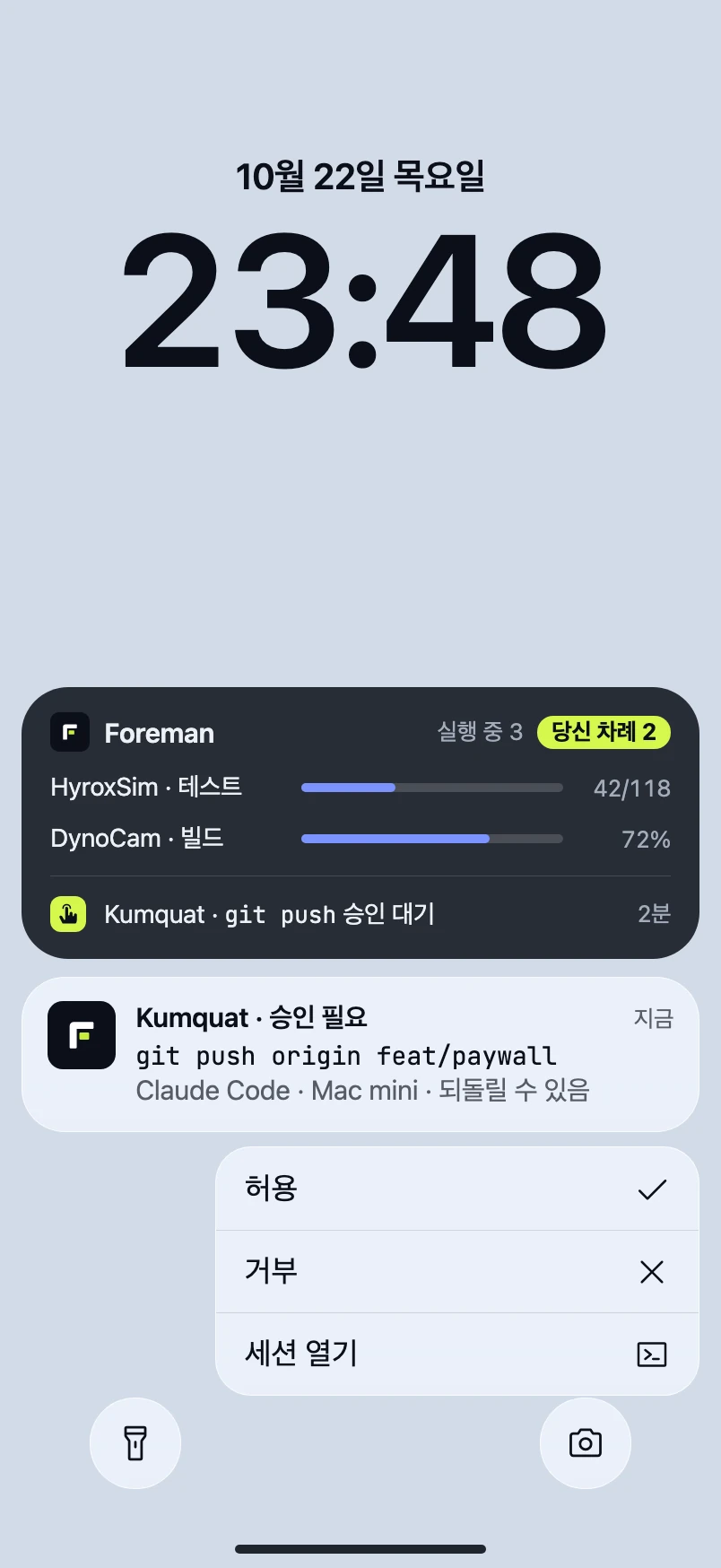Tap 세션 열기 to open the session
Image resolution: width=721 pixels, height=1568 pixels.
pos(456,1354)
